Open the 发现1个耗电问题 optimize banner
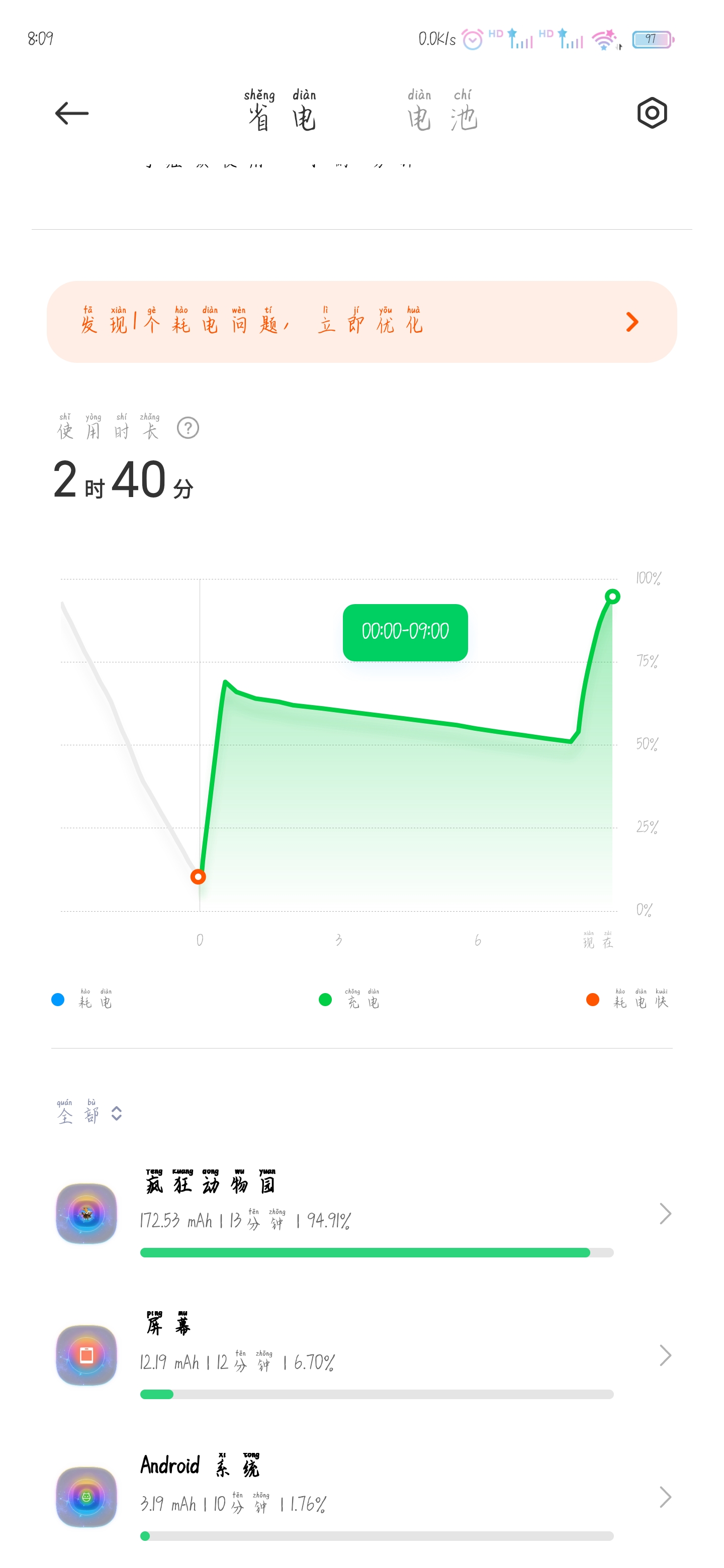The width and height of the screenshot is (724, 1568). 361,322
